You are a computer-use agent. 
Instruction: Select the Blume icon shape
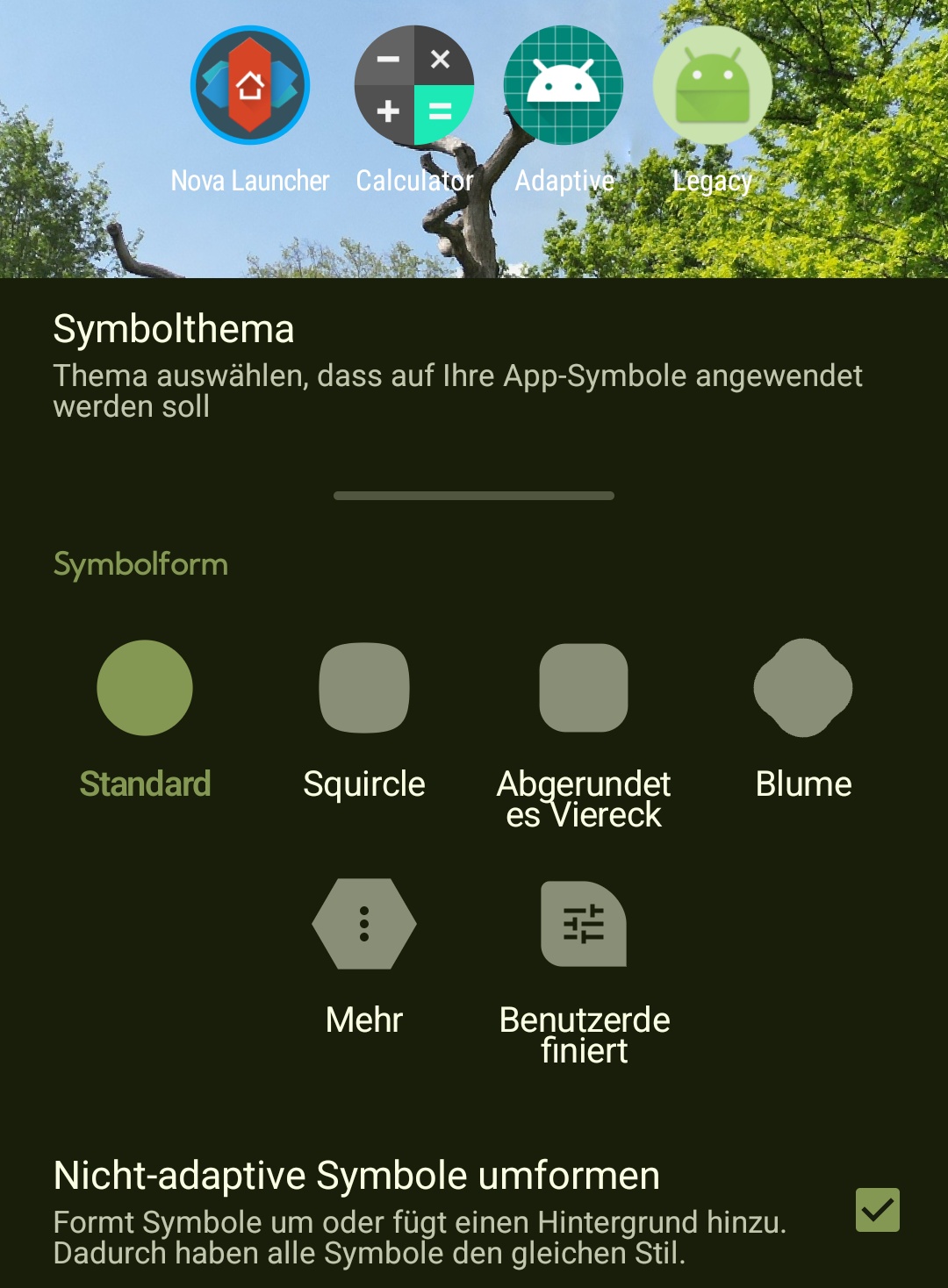(x=803, y=689)
